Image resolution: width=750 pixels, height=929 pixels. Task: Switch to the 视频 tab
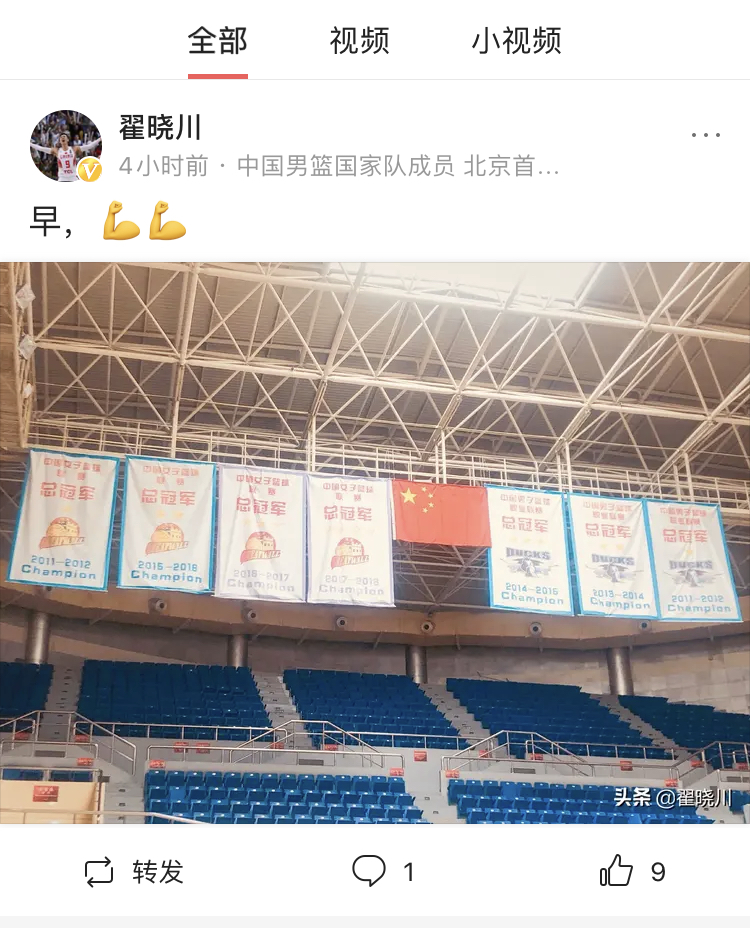(359, 41)
